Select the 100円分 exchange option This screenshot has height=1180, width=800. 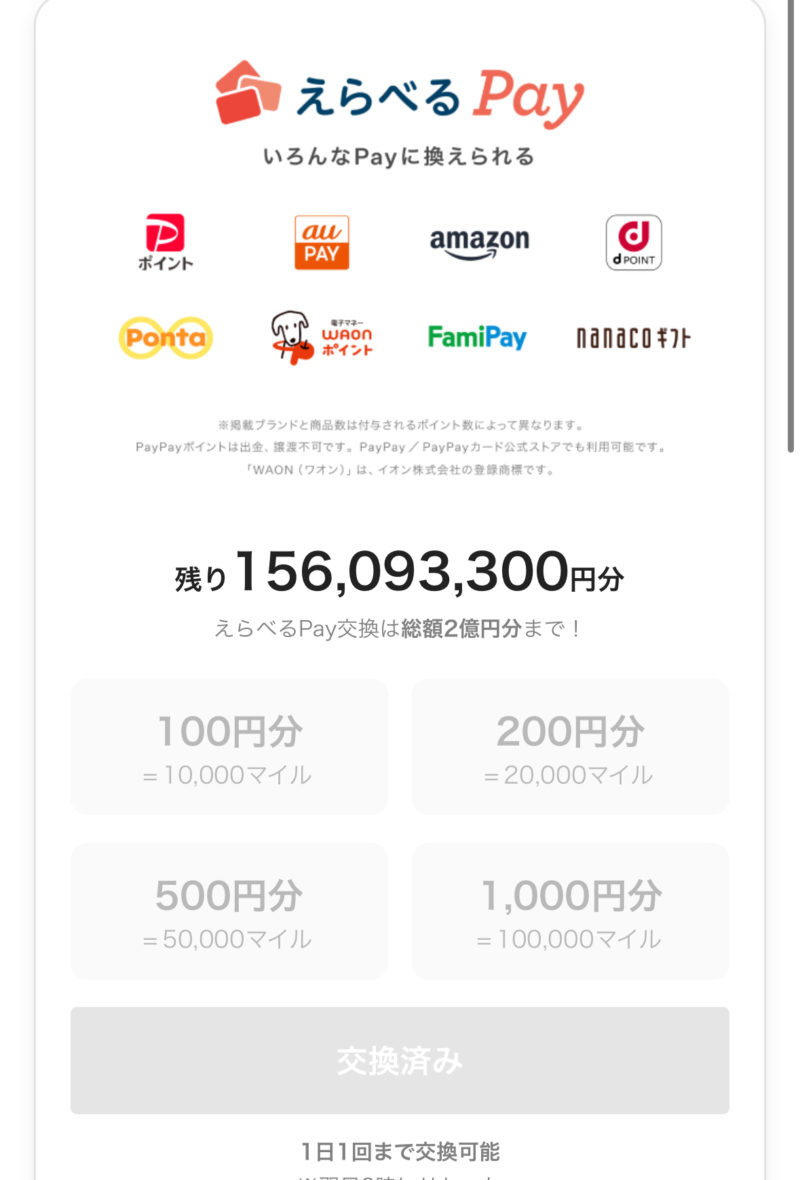coord(229,747)
